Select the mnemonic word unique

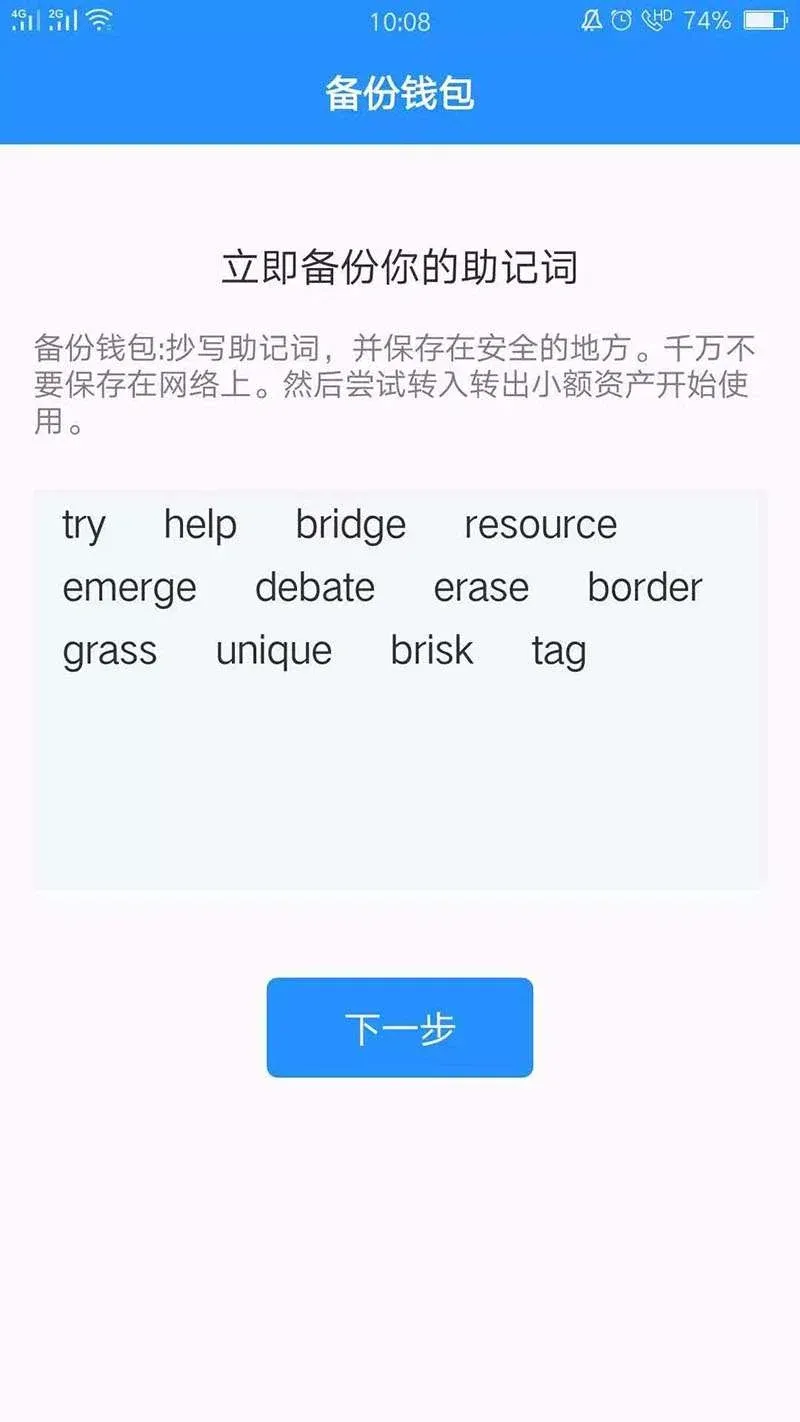click(x=273, y=650)
